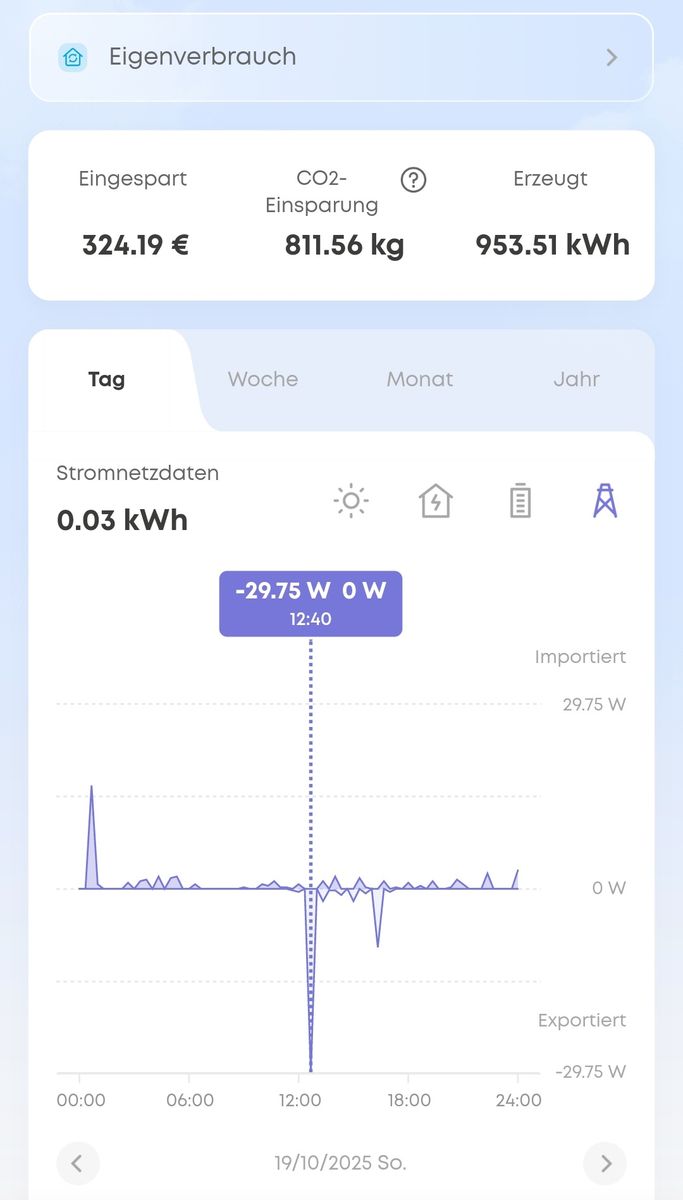The width and height of the screenshot is (683, 1200).
Task: Switch to the Woche tab
Action: [263, 380]
